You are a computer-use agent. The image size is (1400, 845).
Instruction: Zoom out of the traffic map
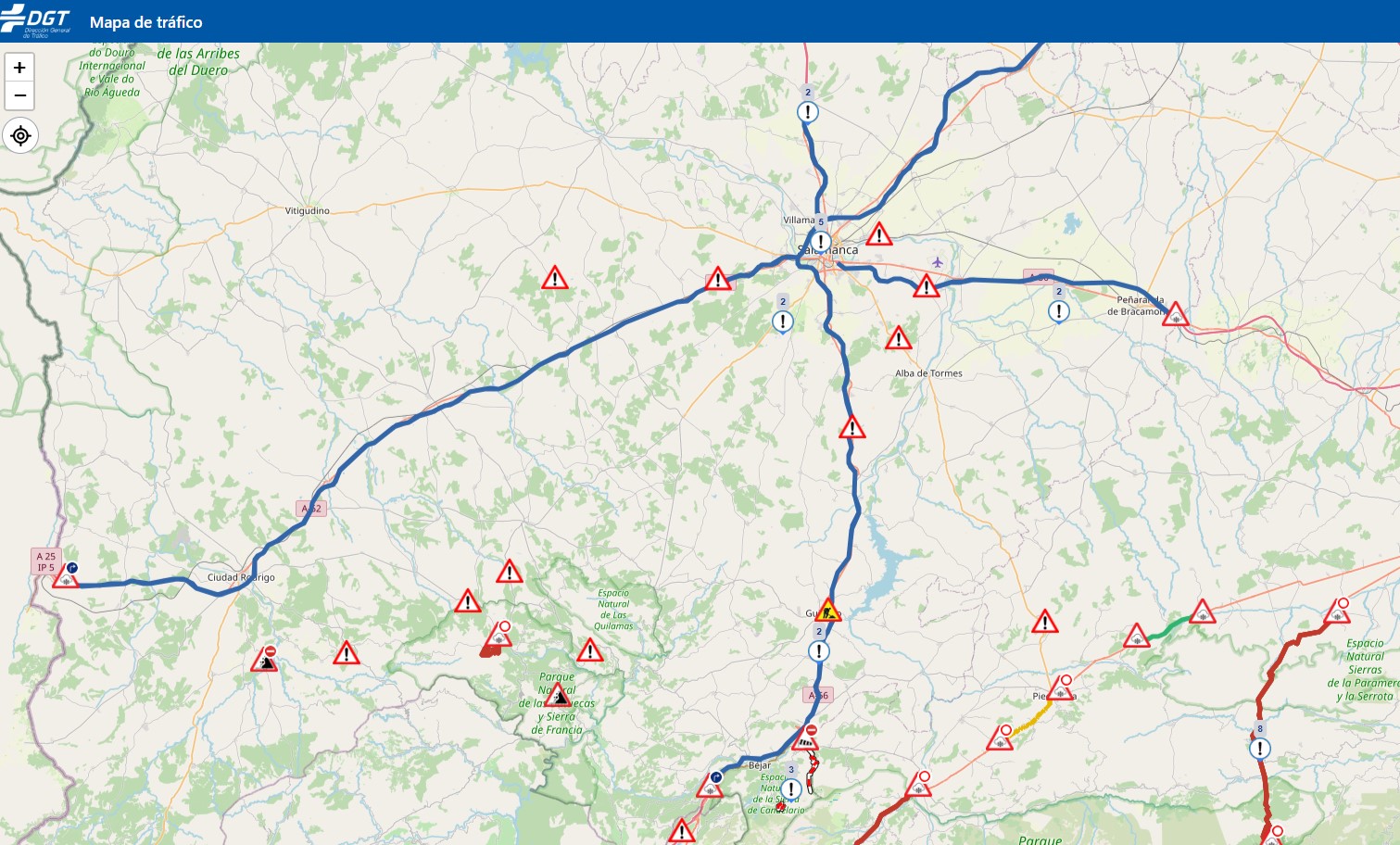19,95
